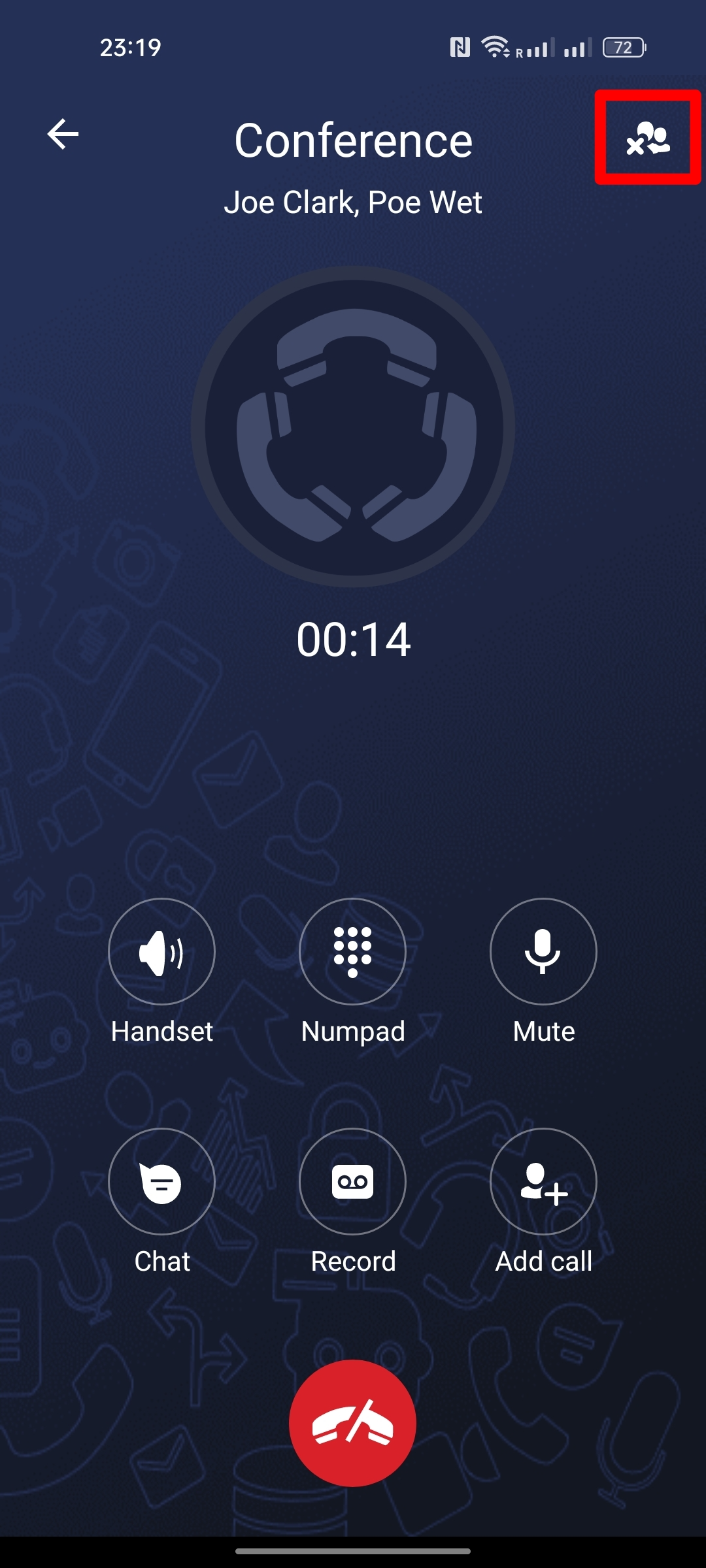Open the remove conference participants icon
706x1568 pixels.
coord(648,138)
